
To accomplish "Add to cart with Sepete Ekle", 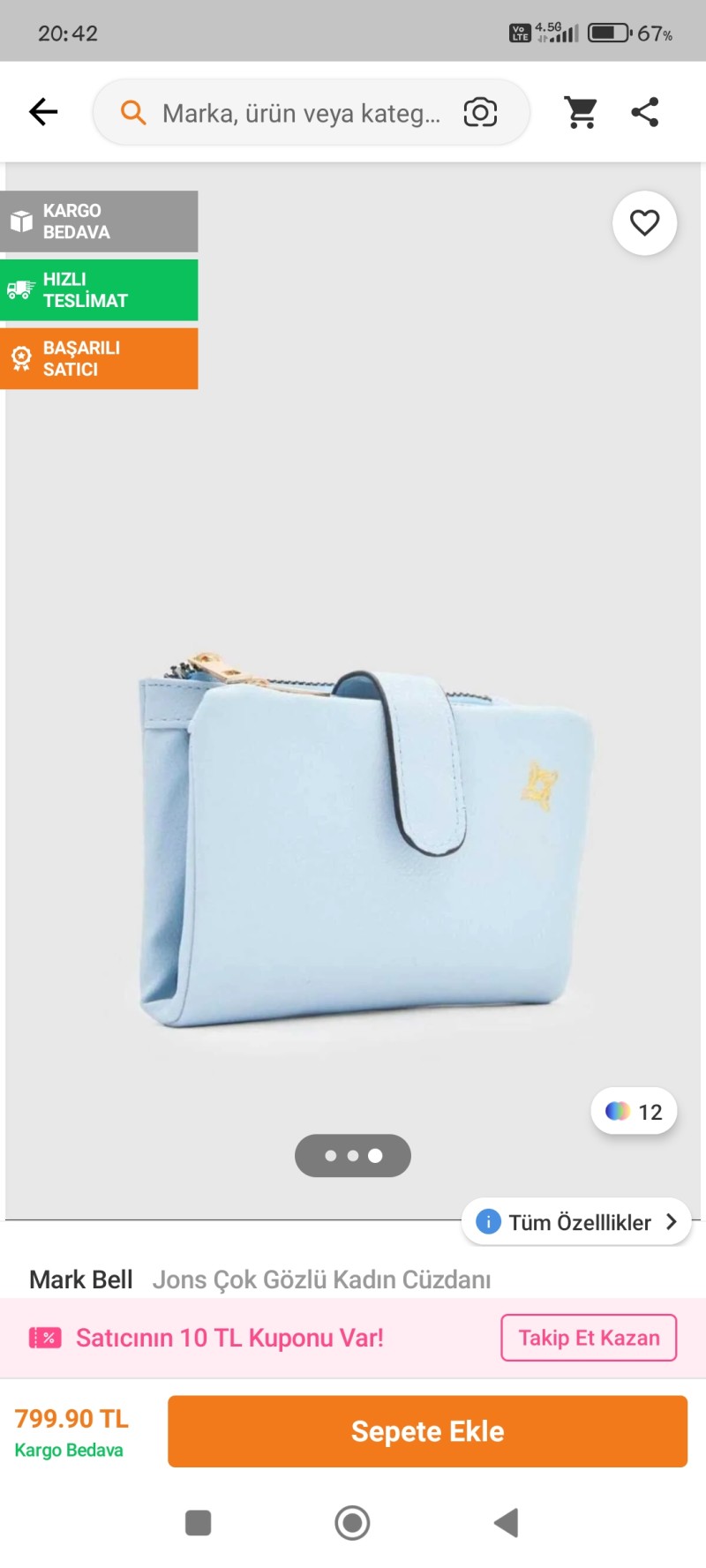I will [427, 1431].
